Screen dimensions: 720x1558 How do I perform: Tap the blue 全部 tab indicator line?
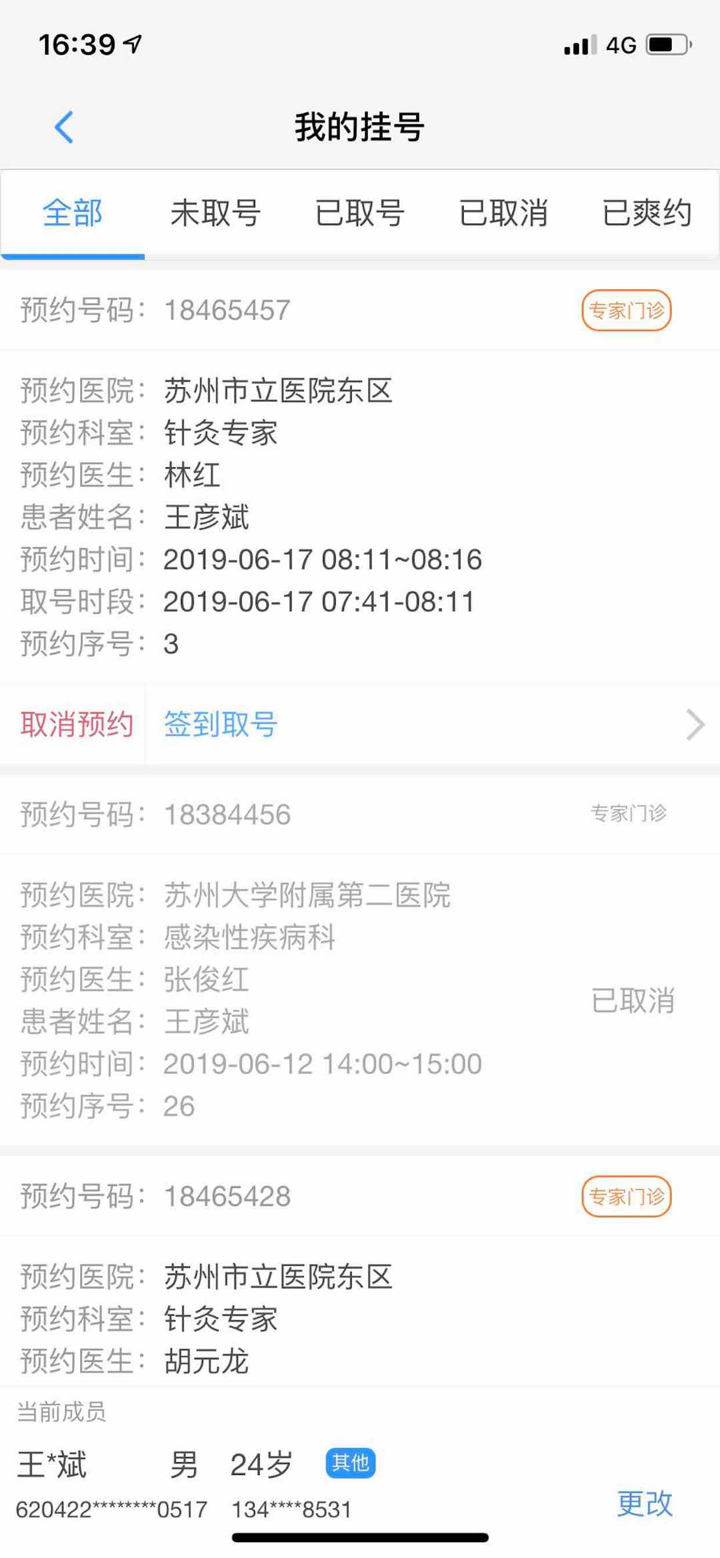(x=73, y=253)
